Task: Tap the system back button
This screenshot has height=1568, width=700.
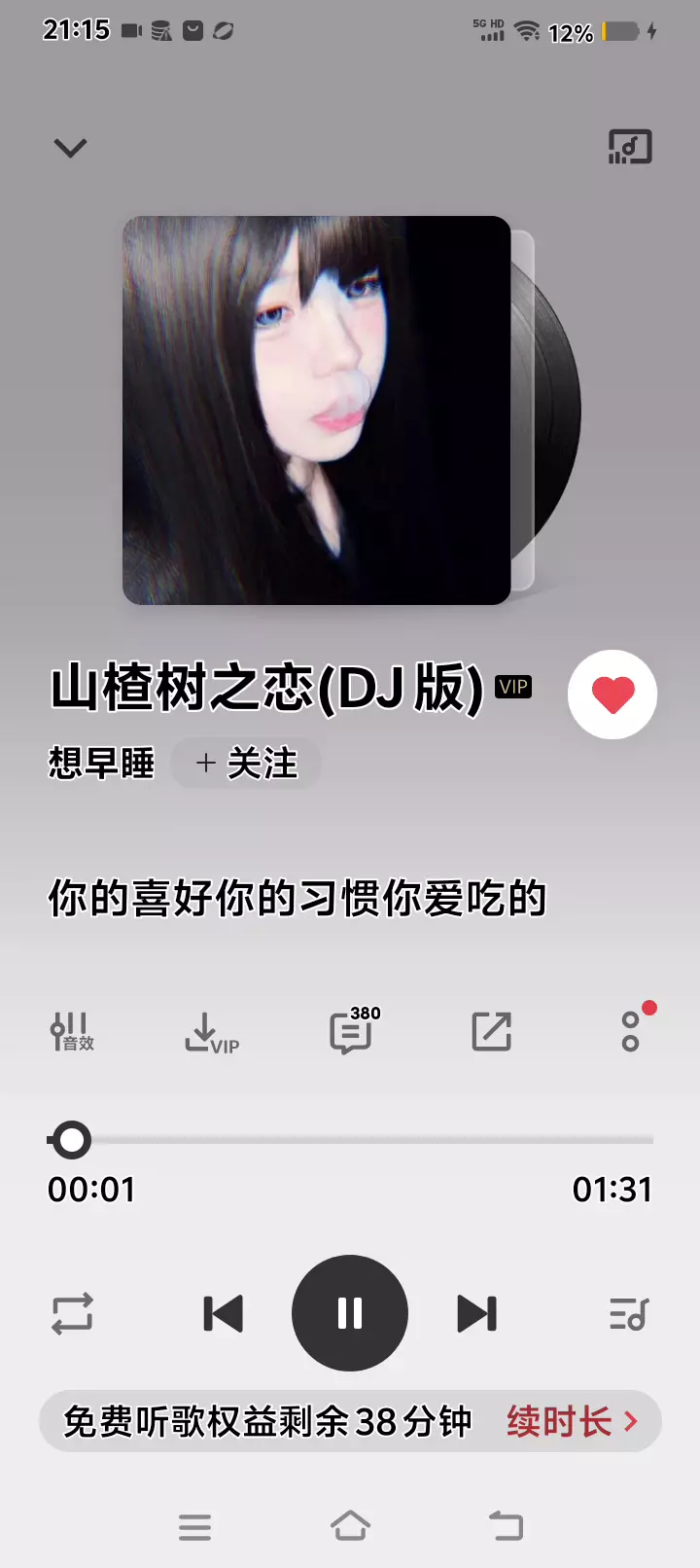Action: (506, 1526)
